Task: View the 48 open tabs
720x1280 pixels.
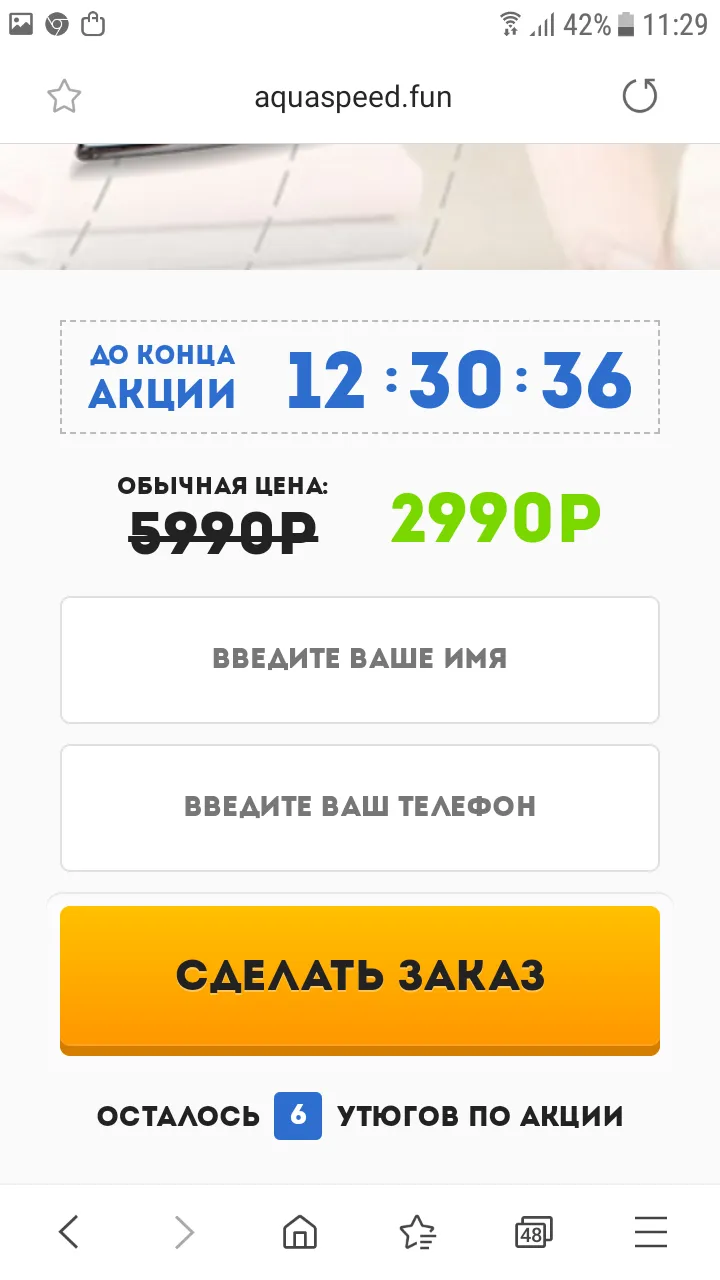Action: coord(533,1232)
